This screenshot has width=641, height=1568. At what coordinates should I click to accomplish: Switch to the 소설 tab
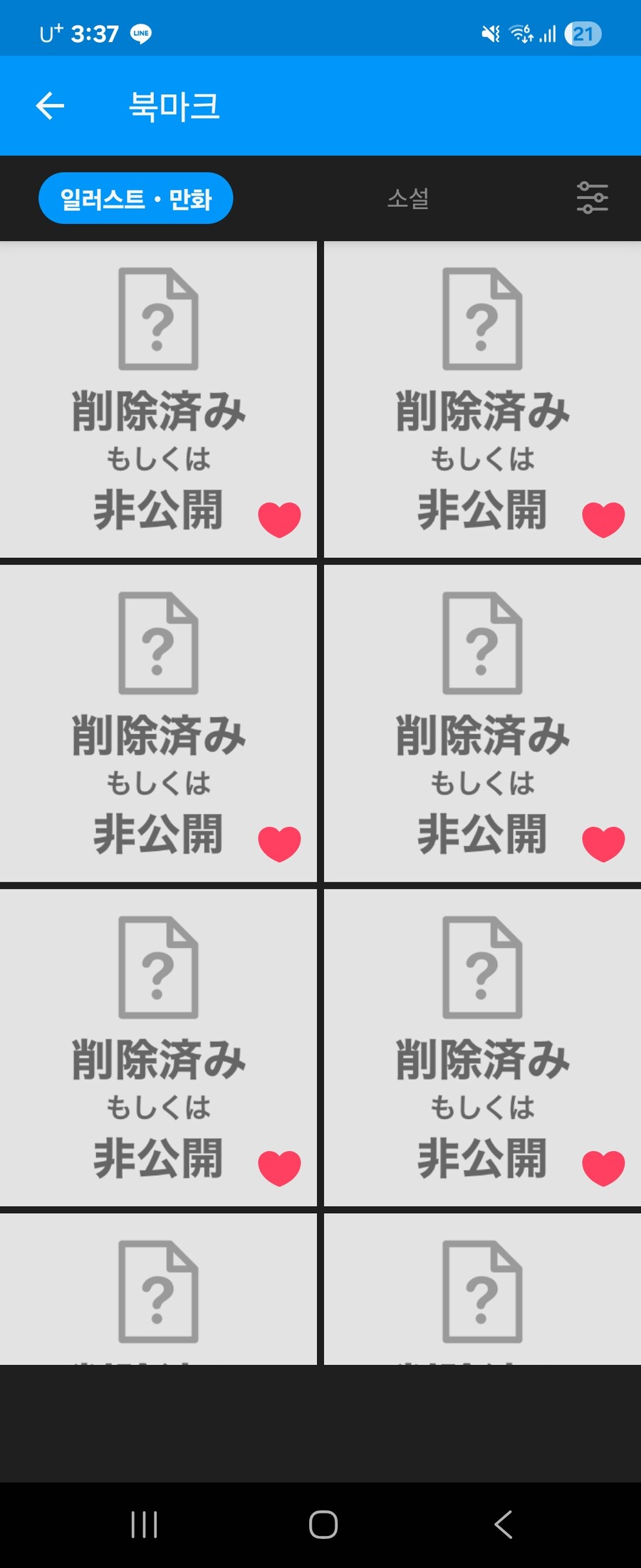409,198
